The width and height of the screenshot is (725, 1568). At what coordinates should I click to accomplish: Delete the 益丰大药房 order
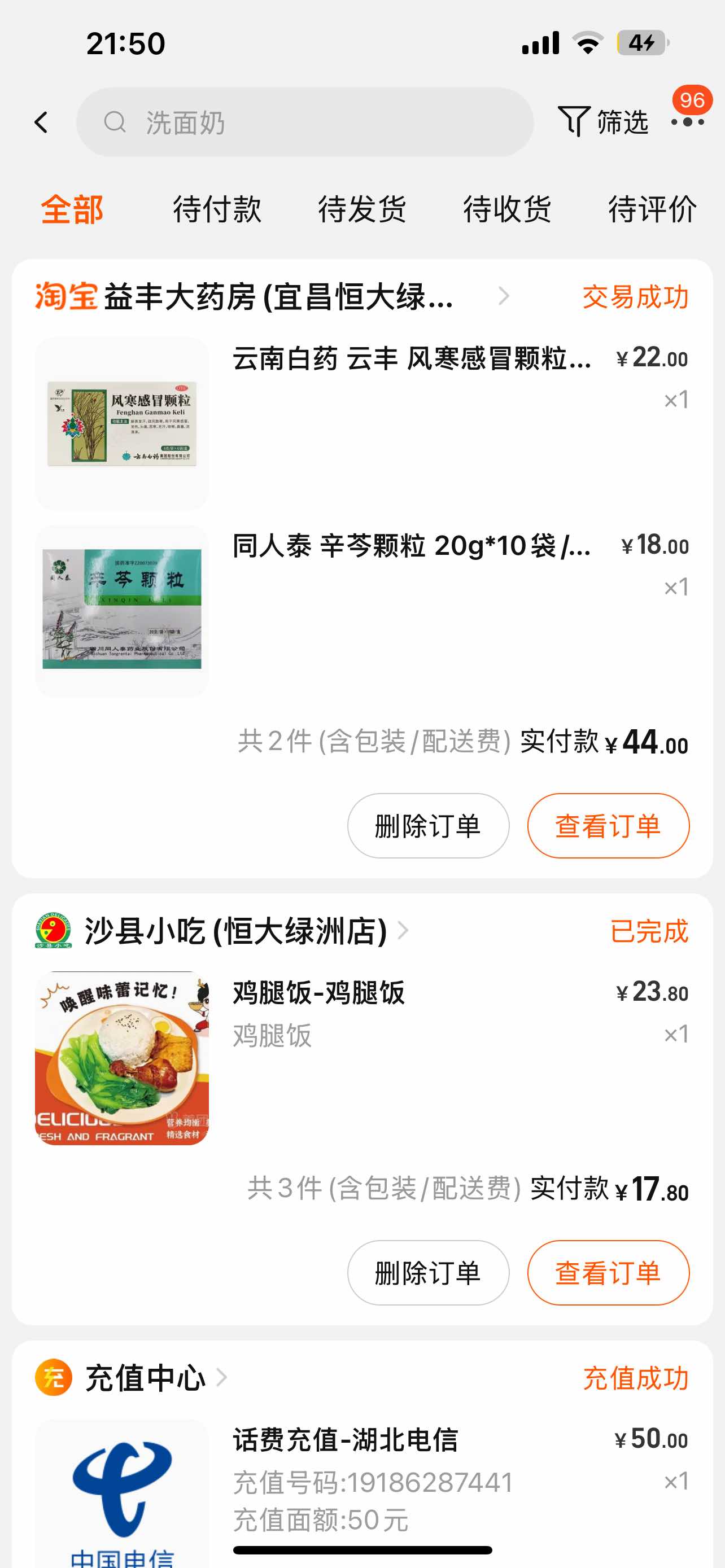[x=428, y=826]
